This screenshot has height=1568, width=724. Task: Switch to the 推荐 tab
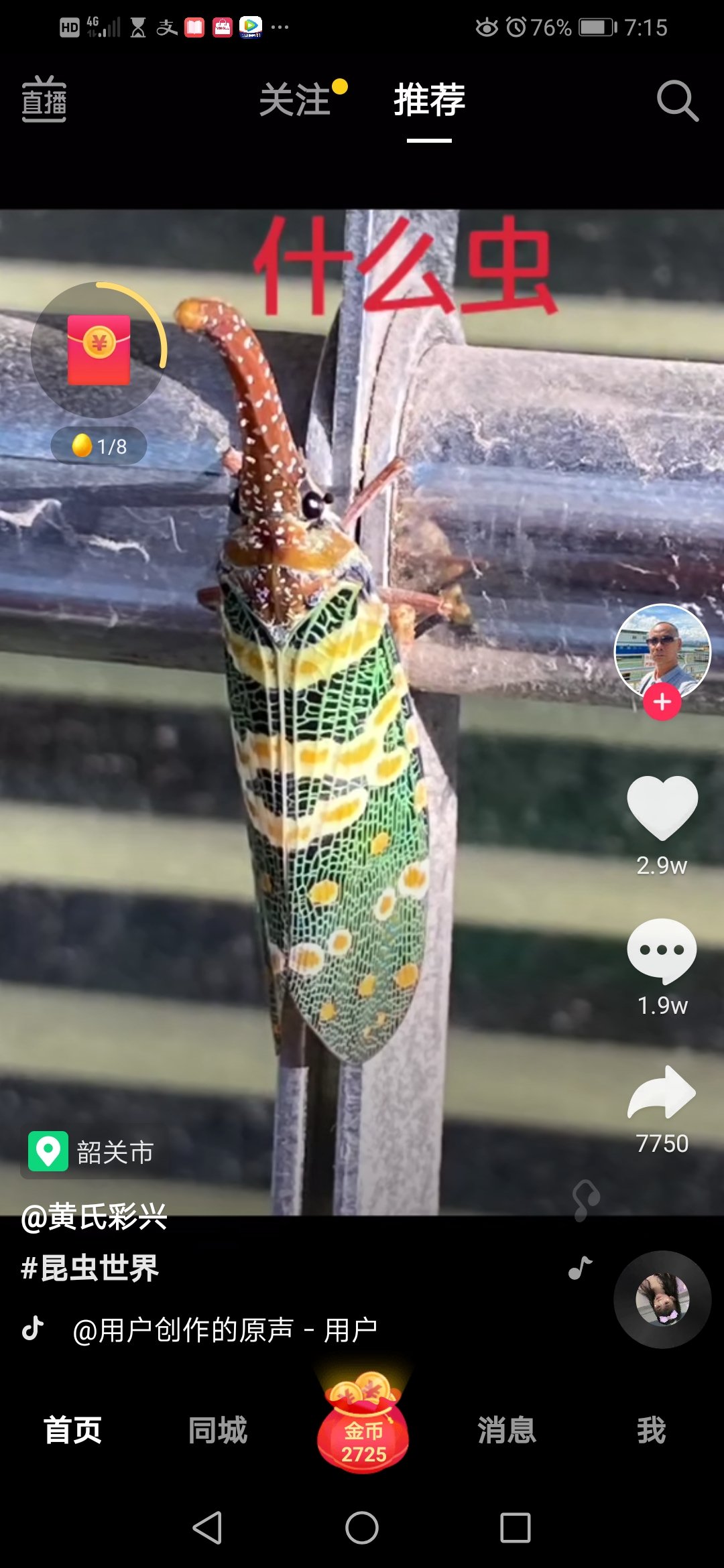pos(429,100)
